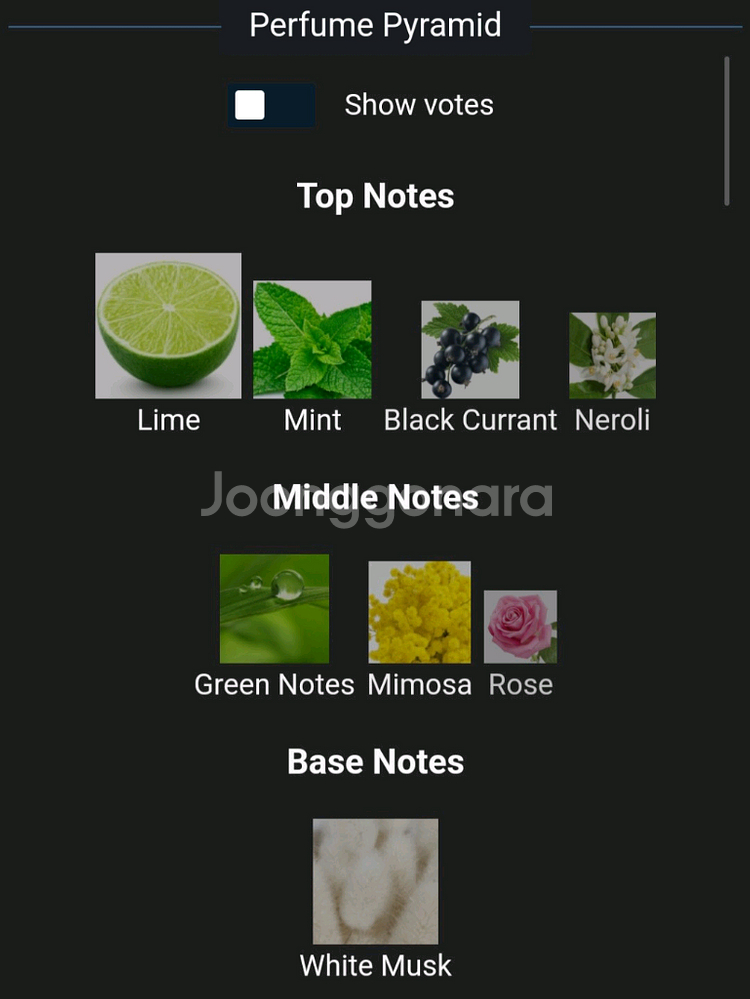Open the Rose note

click(x=520, y=627)
